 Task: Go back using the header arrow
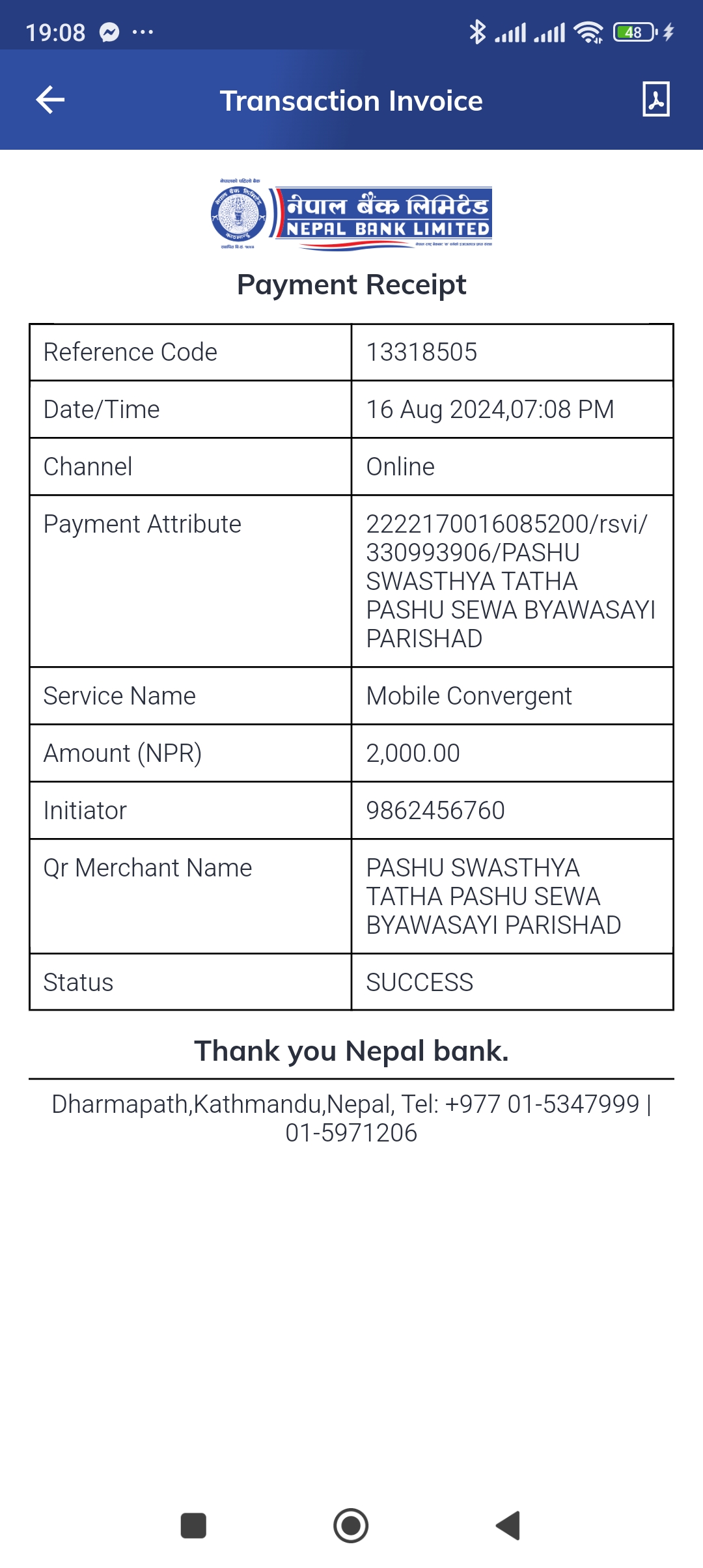tap(50, 100)
